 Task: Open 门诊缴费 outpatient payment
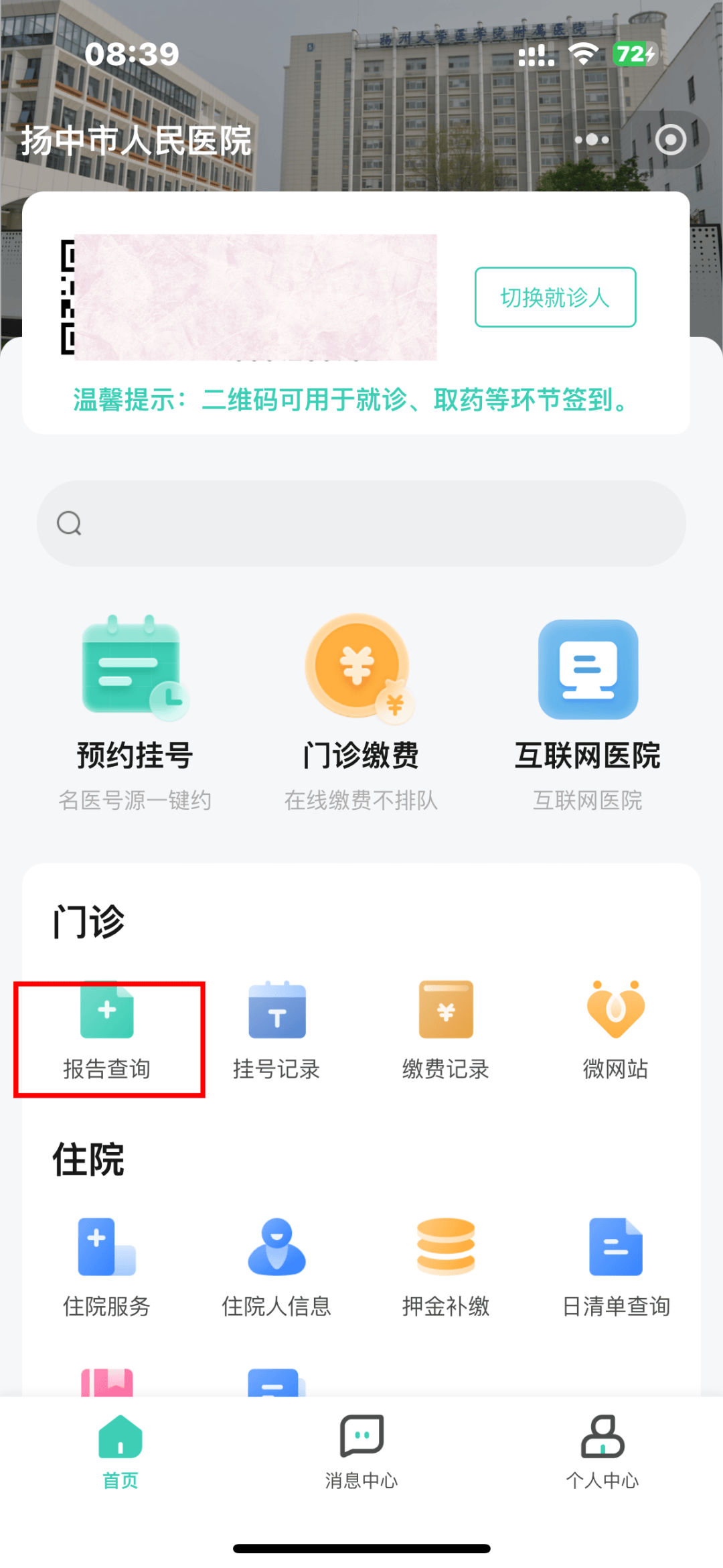361,712
